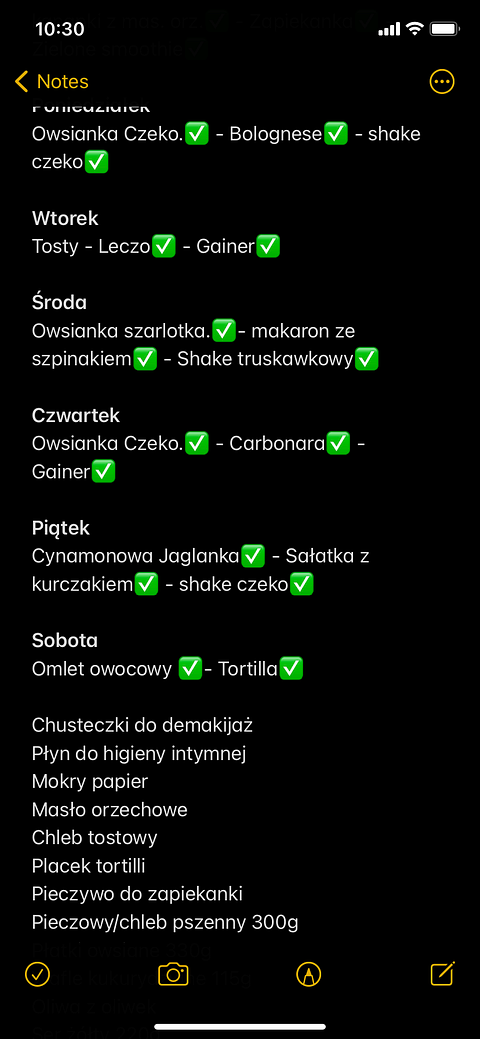Open the camera attachment options
Viewport: 480px width, 1039px height.
point(173,974)
